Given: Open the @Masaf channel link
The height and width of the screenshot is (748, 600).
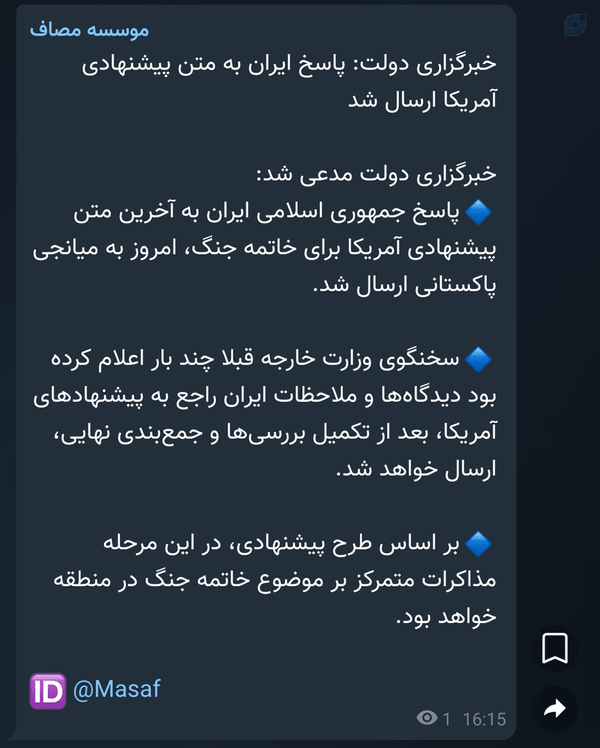Looking at the screenshot, I should 117,689.
